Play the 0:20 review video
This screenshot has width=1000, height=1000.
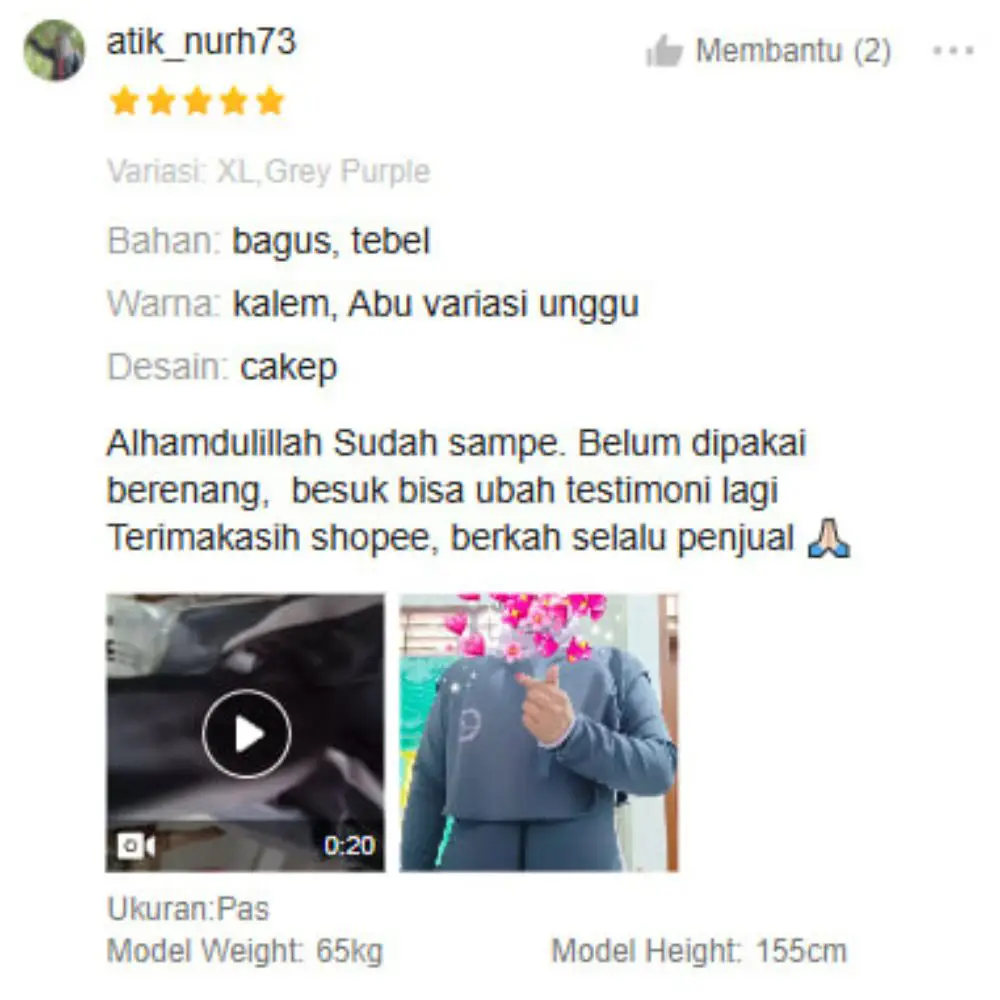coord(246,734)
